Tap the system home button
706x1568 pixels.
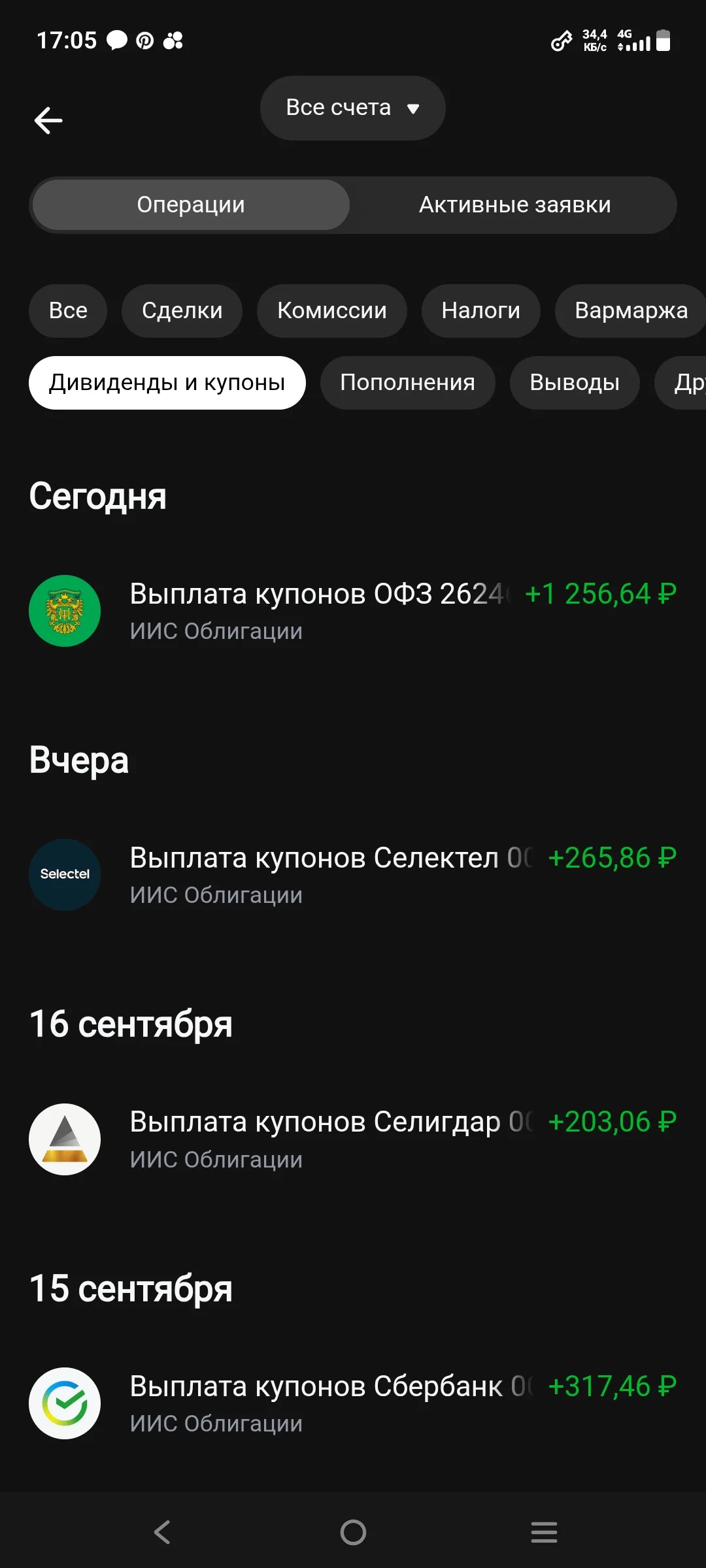click(x=353, y=1532)
